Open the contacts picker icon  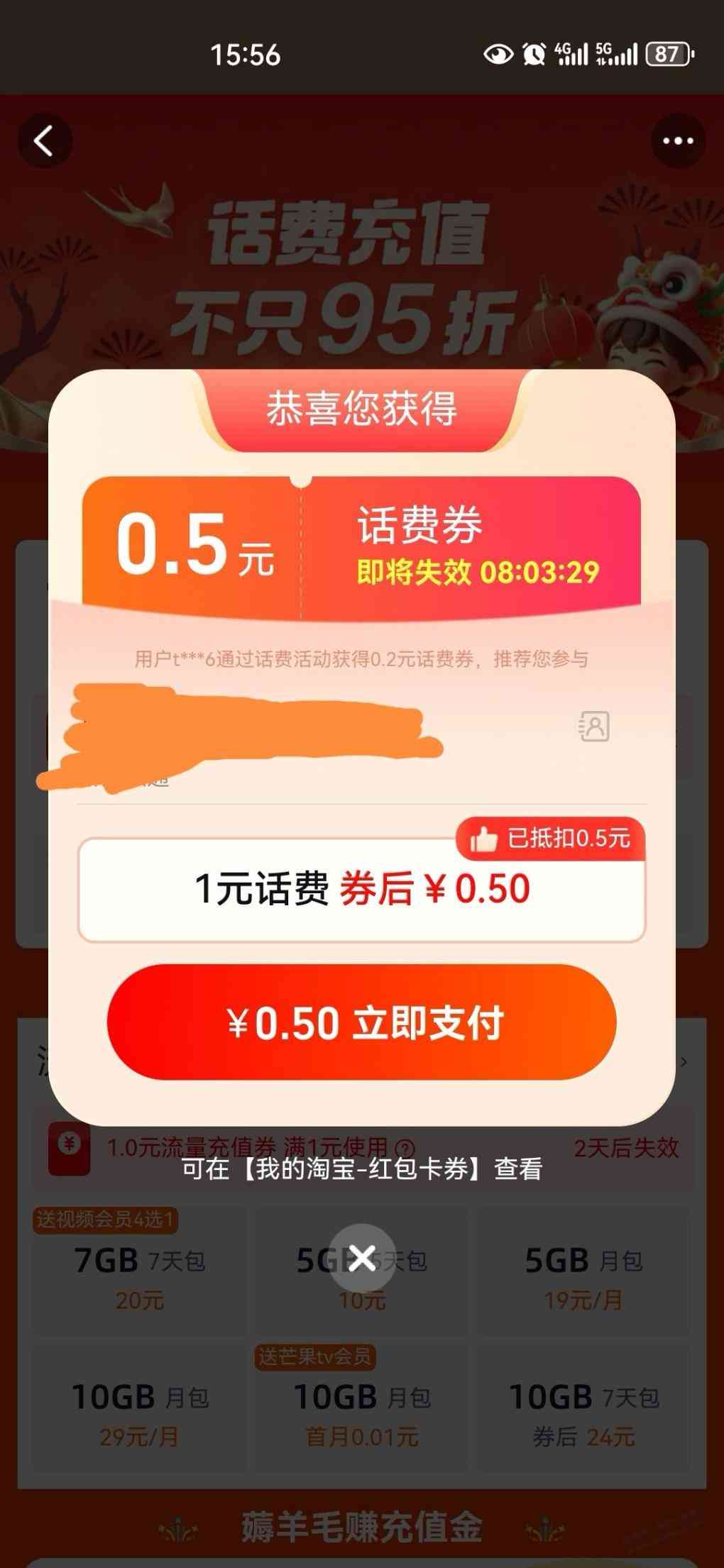[x=593, y=727]
